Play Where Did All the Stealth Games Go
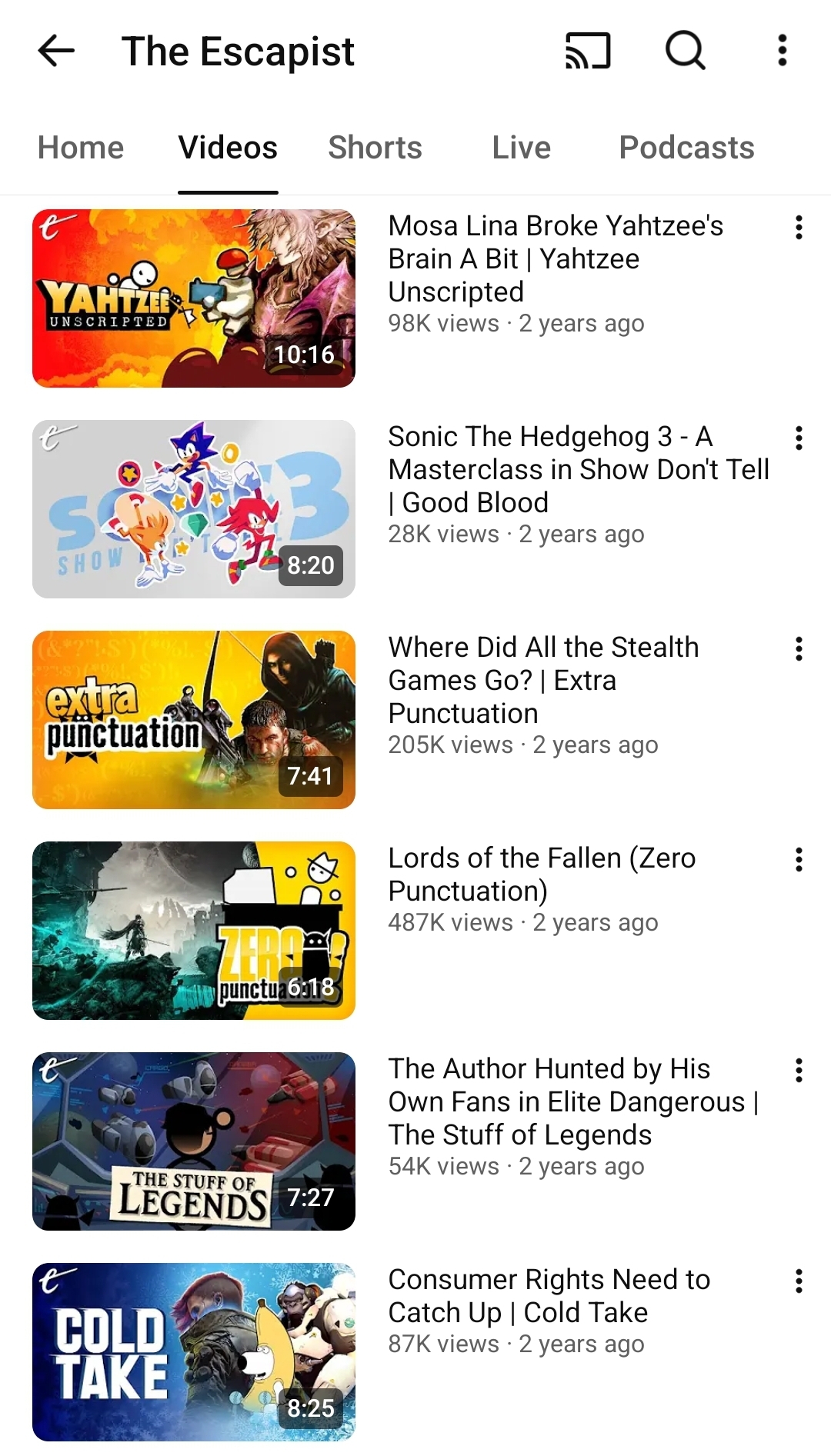The image size is (831, 1456). pos(194,720)
